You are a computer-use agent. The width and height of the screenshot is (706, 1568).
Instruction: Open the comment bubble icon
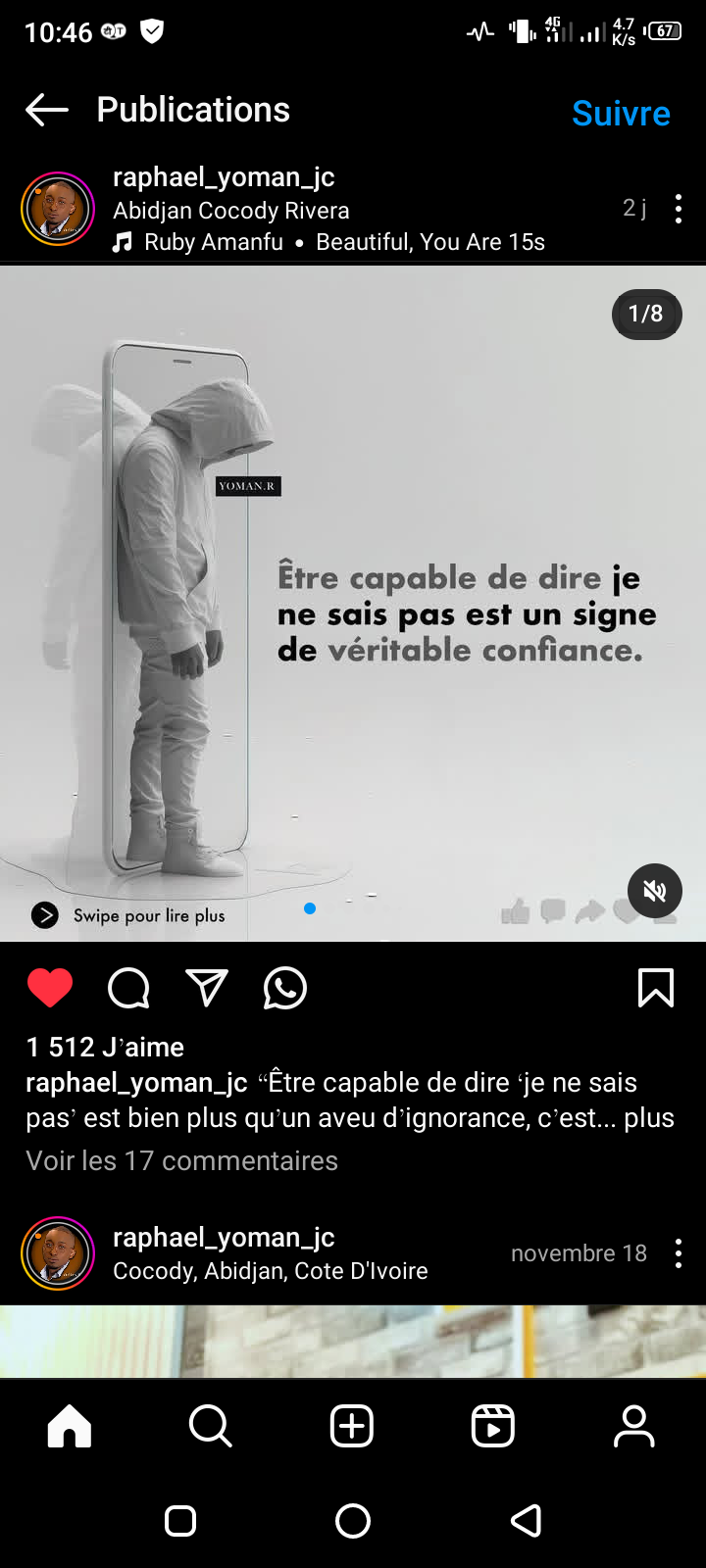tap(128, 988)
